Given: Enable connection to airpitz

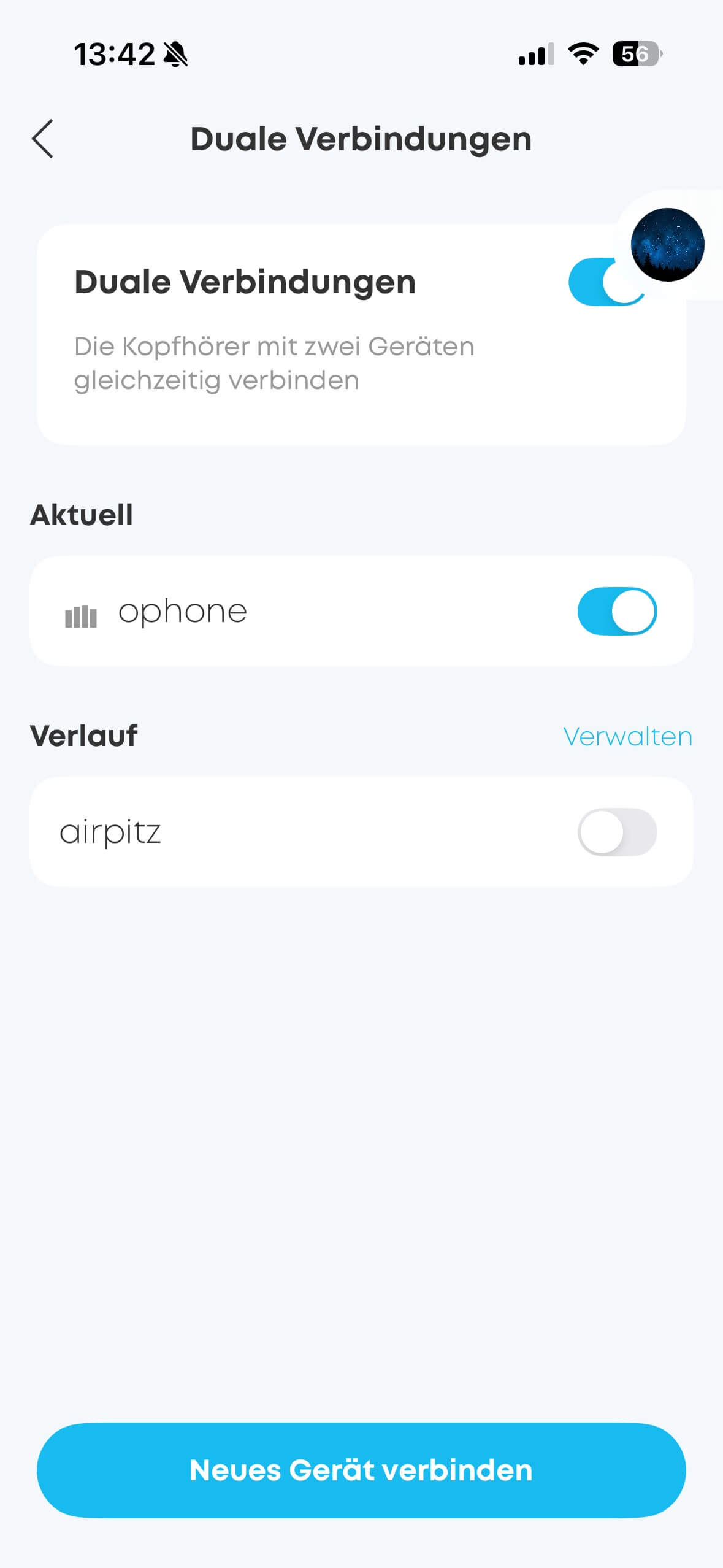Looking at the screenshot, I should (x=616, y=832).
